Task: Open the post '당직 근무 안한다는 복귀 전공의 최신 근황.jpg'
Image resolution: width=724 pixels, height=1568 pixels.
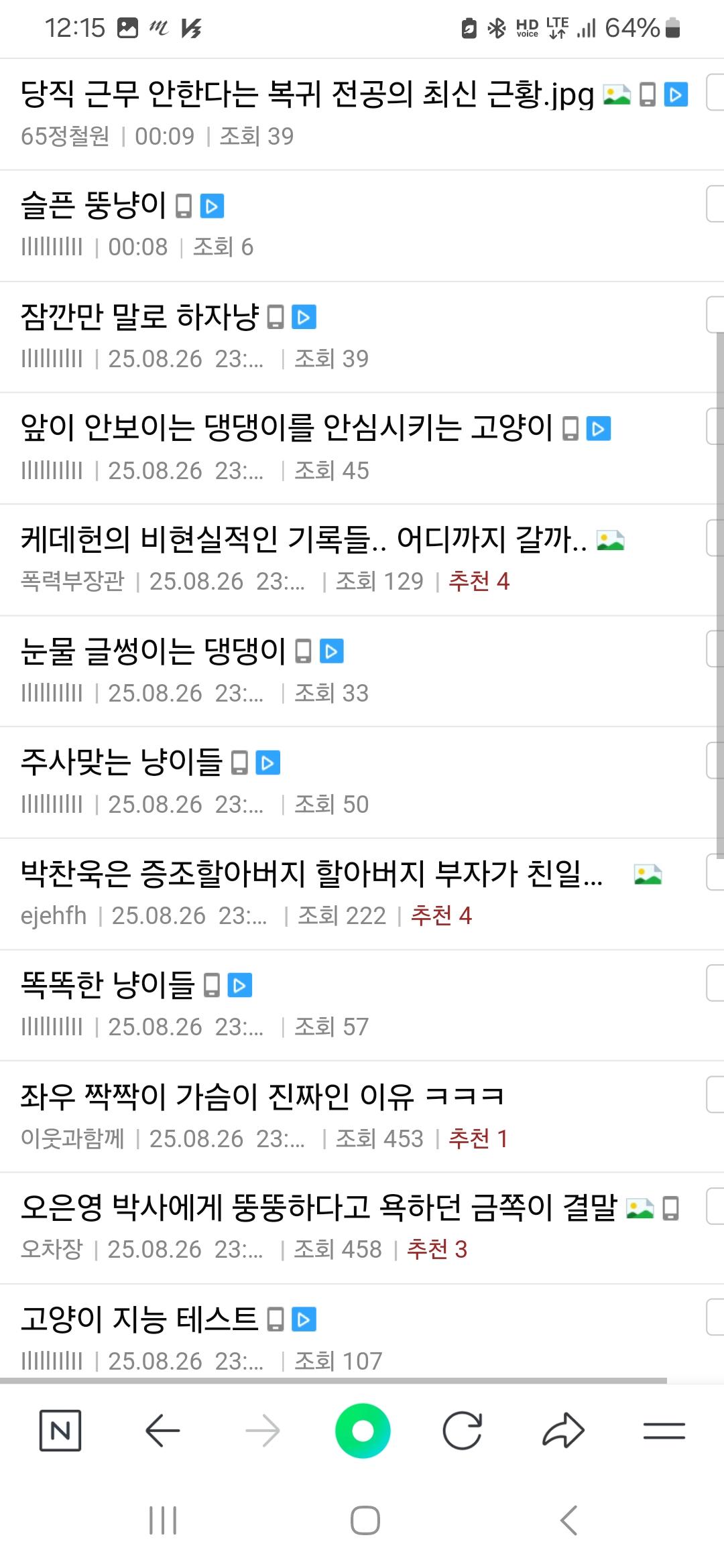Action: [307, 94]
